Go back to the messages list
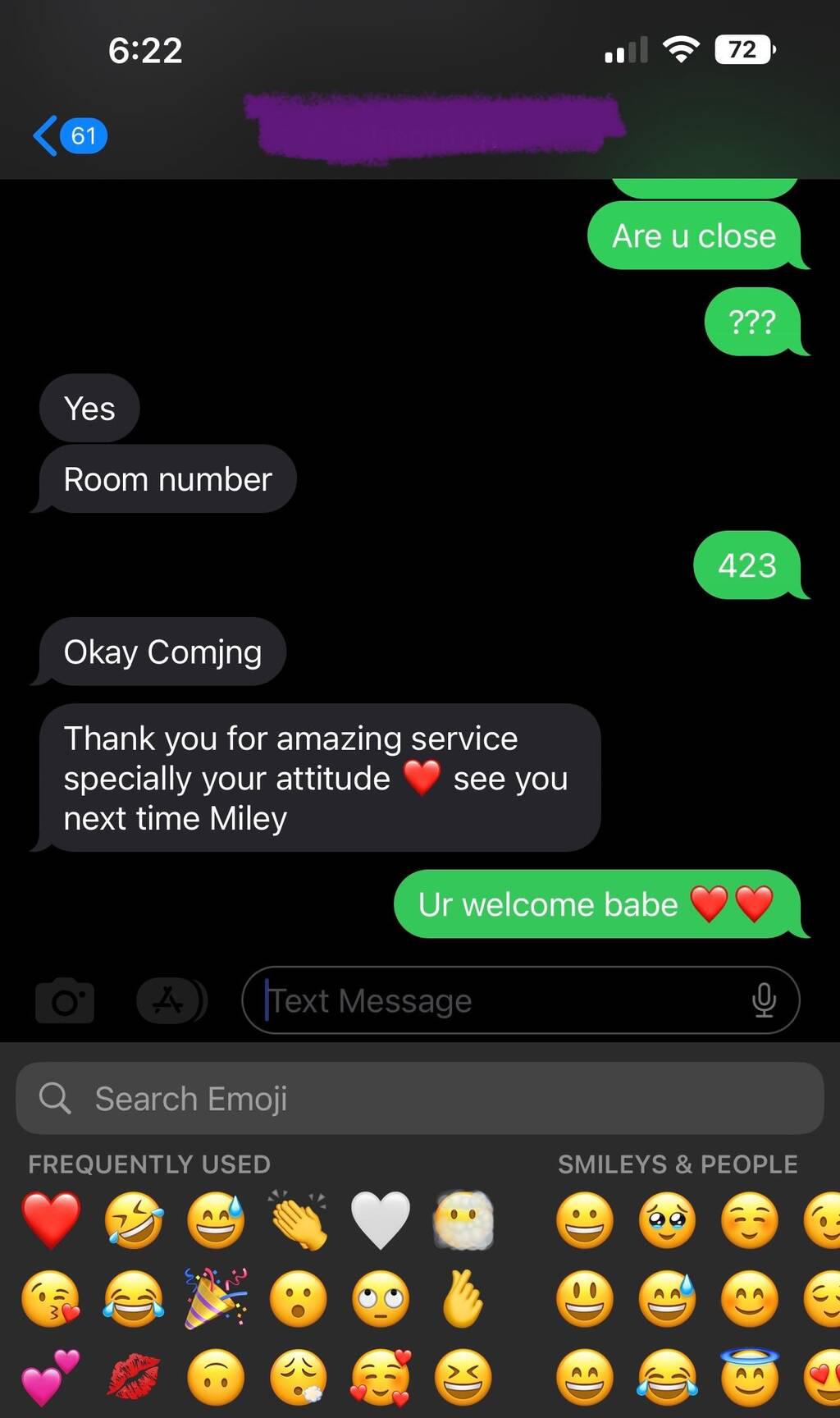Viewport: 840px width, 1418px height. pos(68,135)
